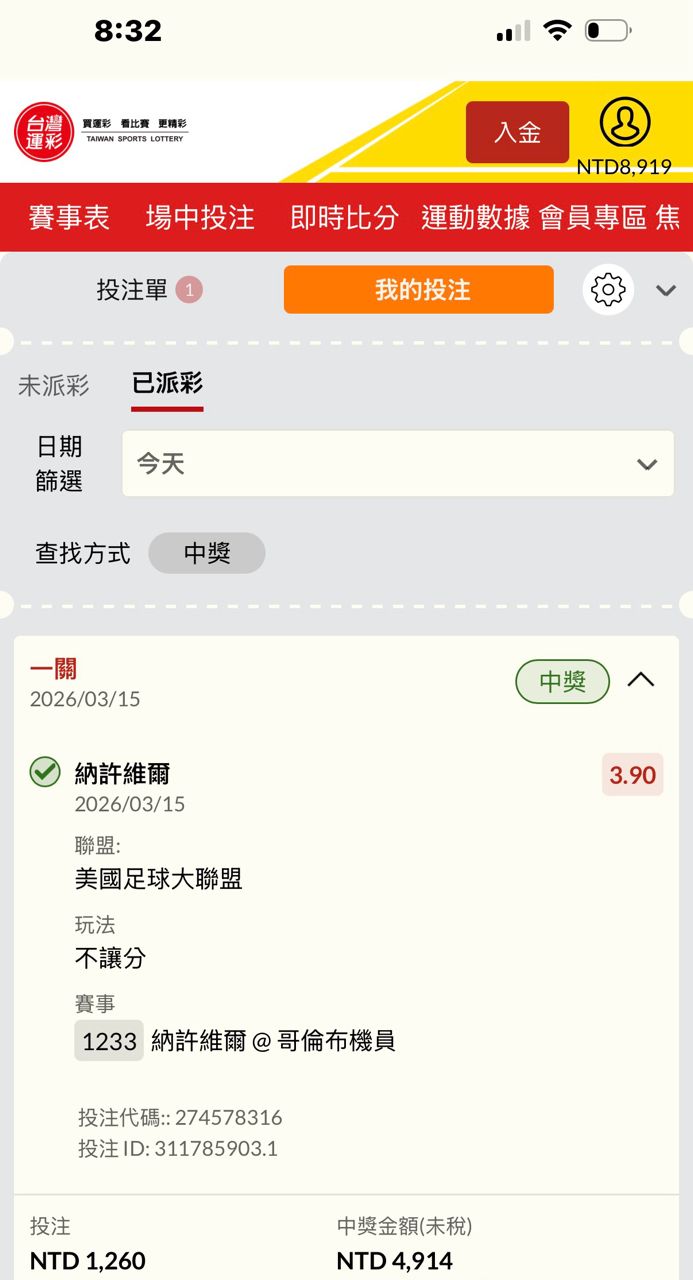This screenshot has width=693, height=1280.
Task: Go to the 賽事表 tab
Action: tap(69, 217)
